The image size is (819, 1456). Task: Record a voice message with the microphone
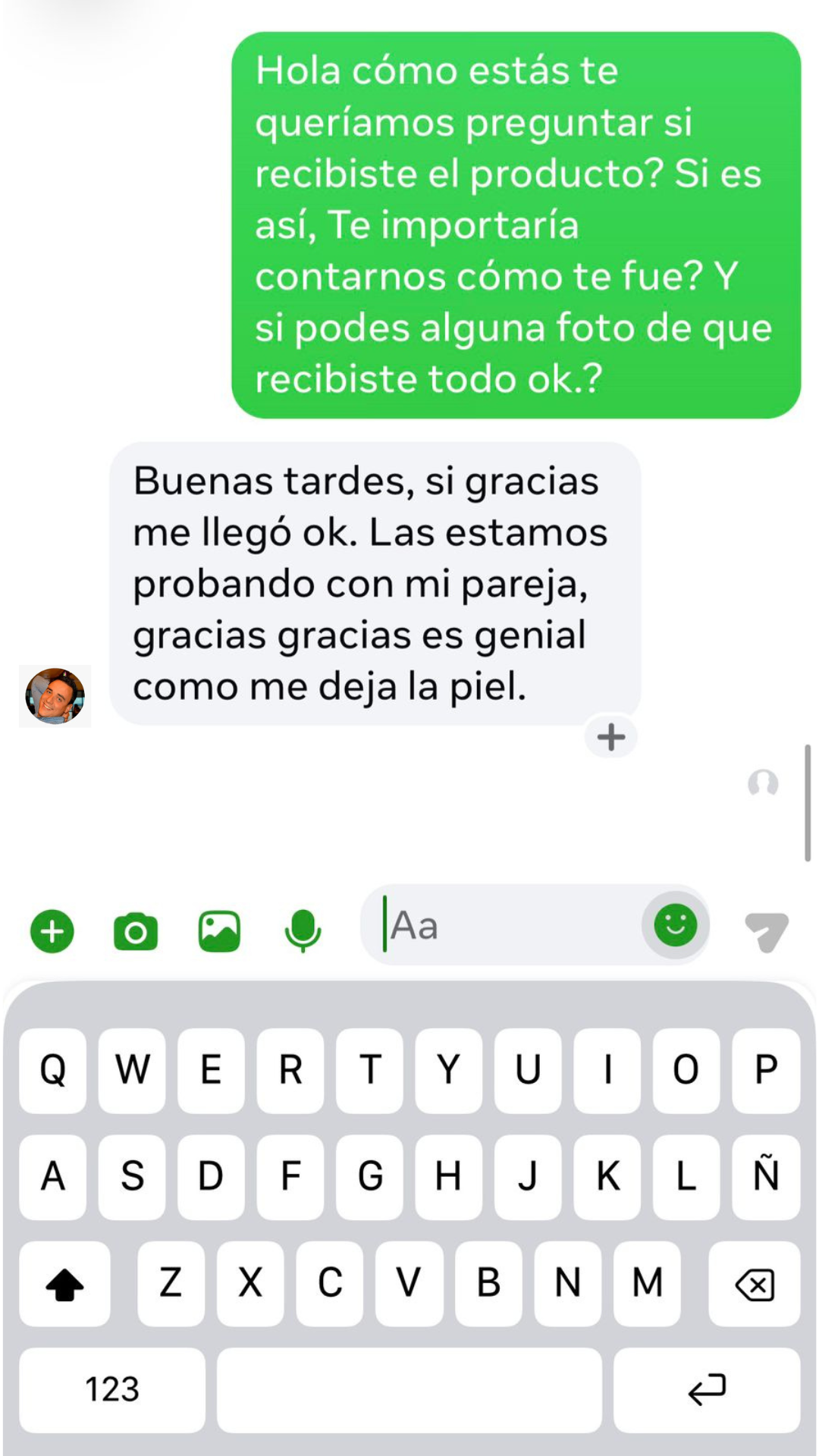(x=303, y=930)
